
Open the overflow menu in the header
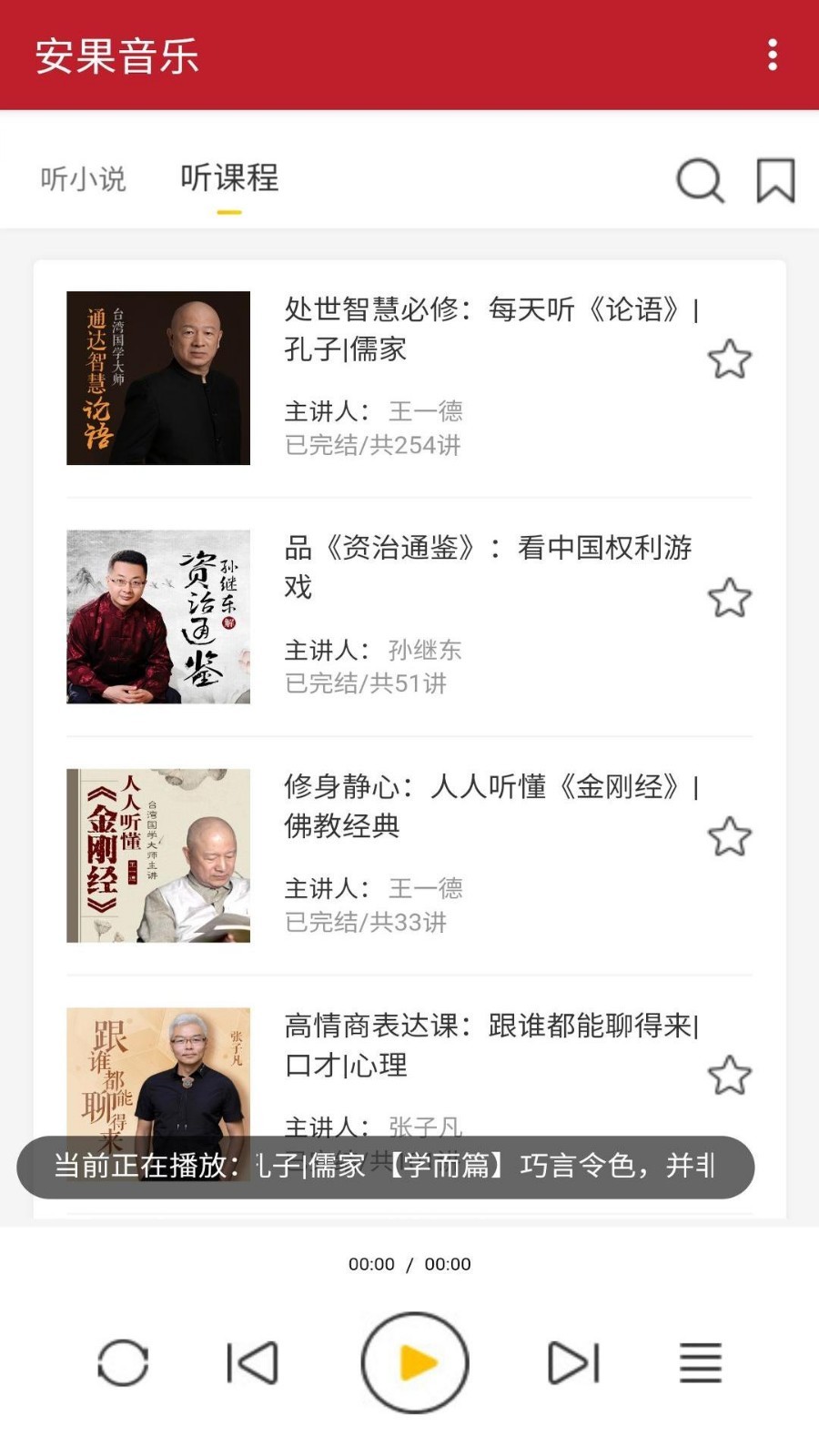(x=773, y=55)
